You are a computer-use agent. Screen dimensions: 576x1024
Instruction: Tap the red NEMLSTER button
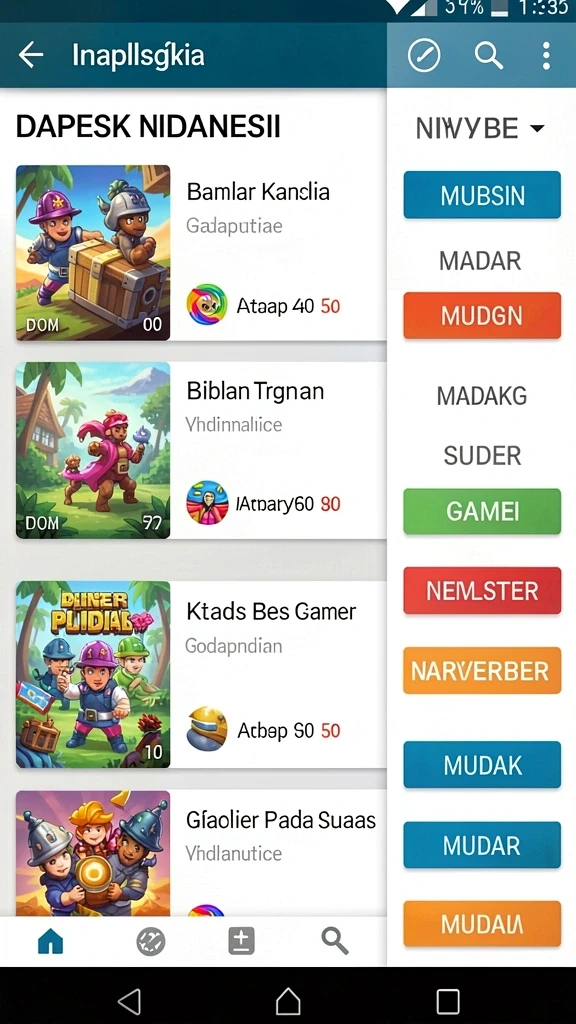[482, 590]
